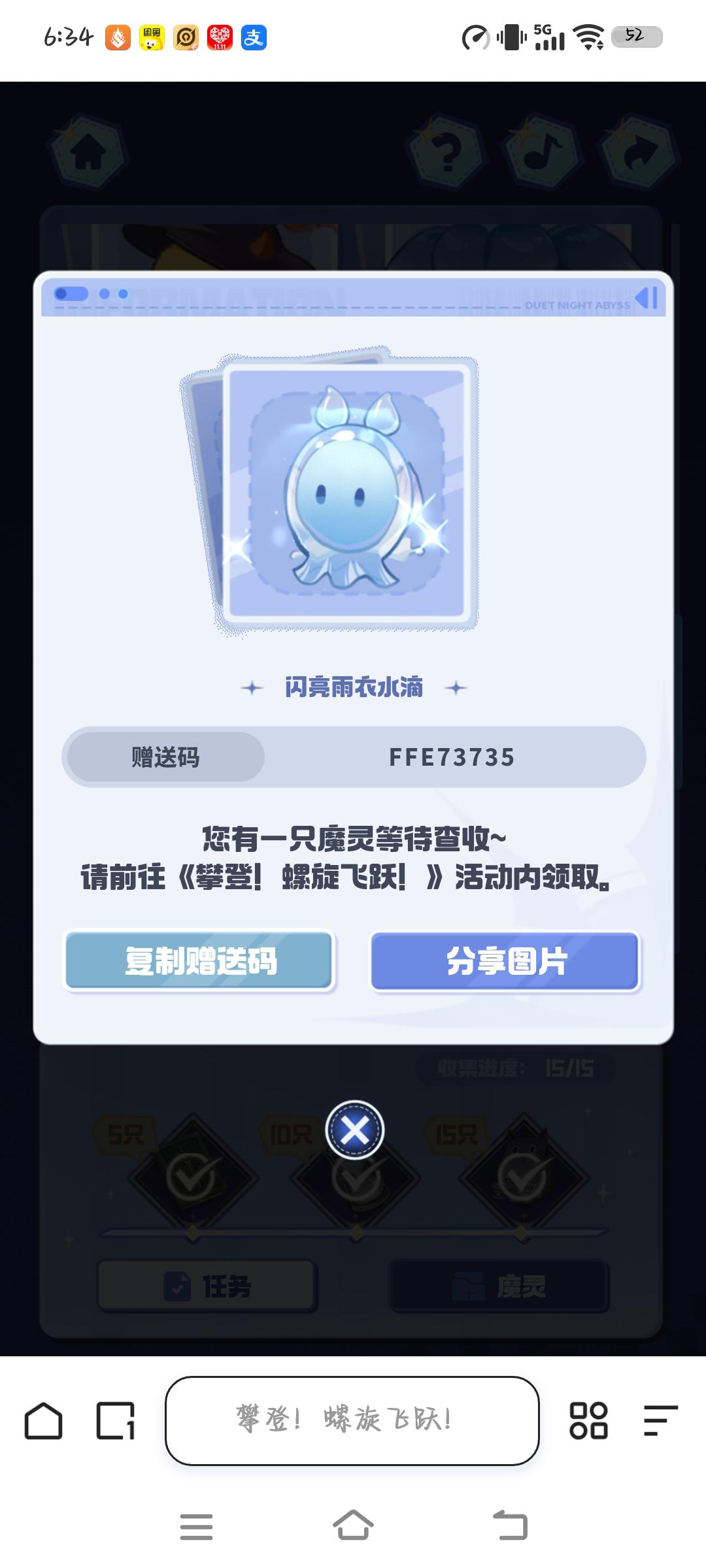706x1568 pixels.
Task: Open the browser home page icon
Action: pos(44,1421)
